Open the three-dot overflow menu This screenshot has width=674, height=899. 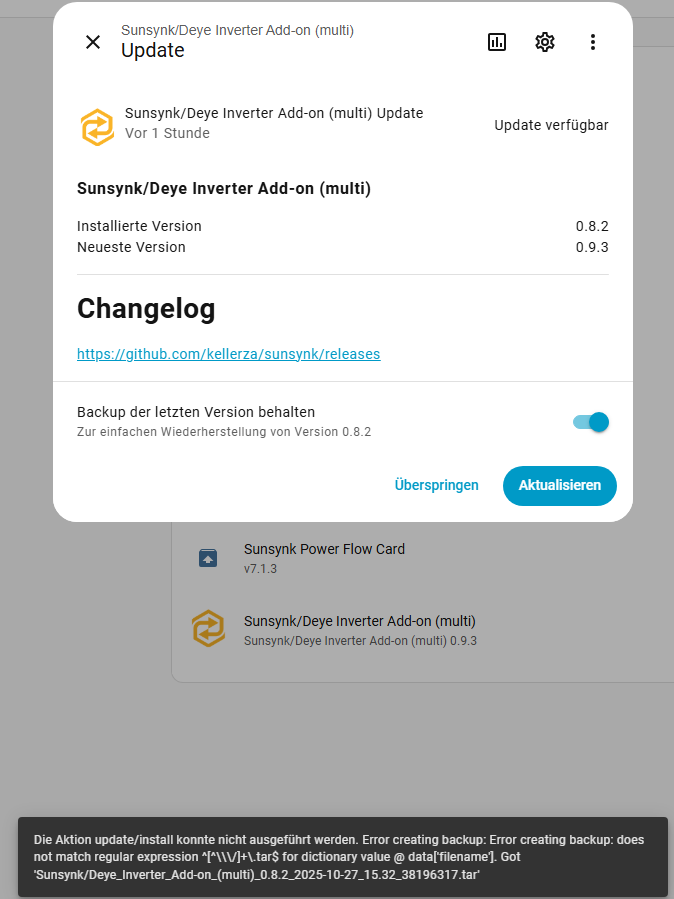[x=593, y=42]
